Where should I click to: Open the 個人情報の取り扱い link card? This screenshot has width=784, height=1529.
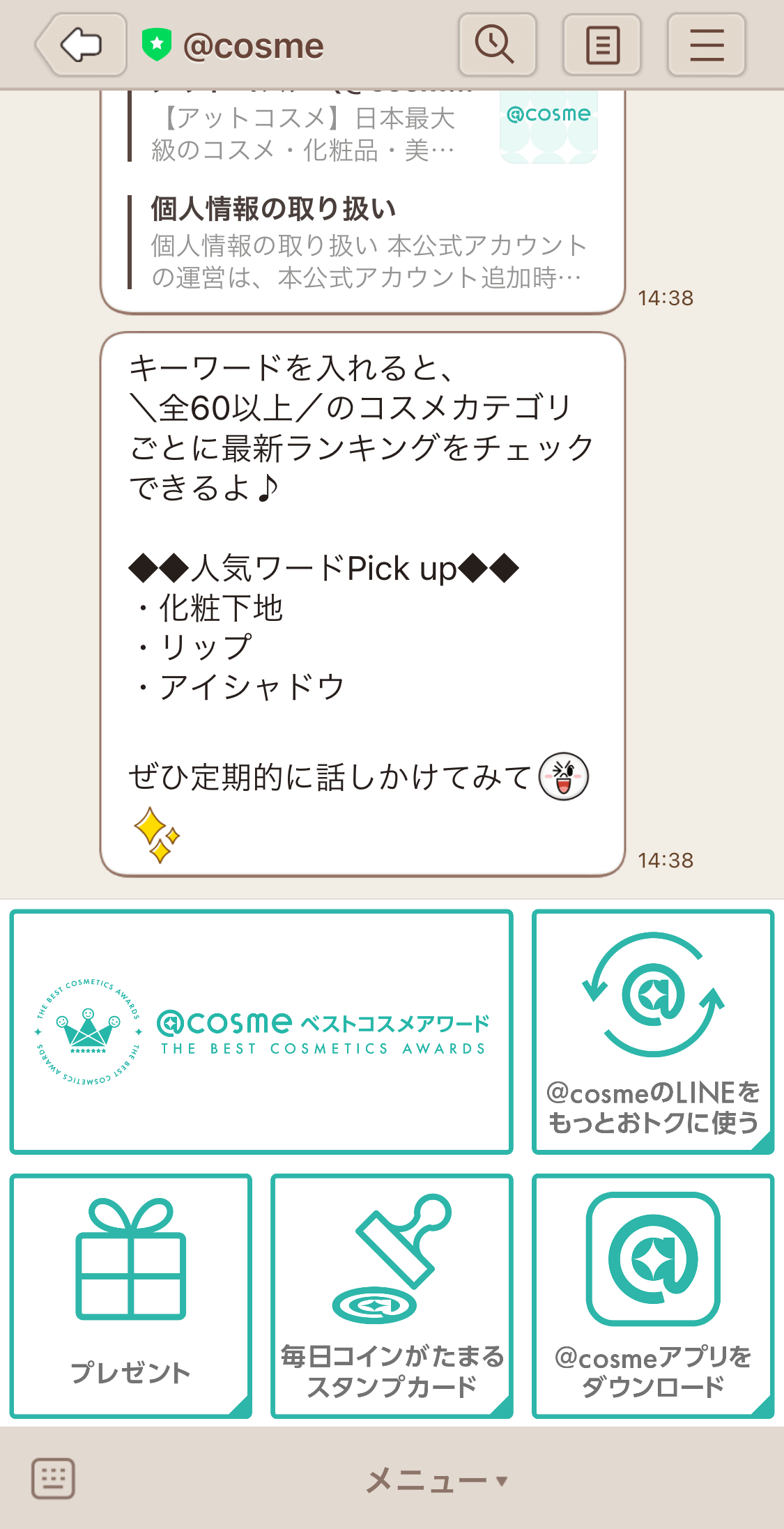(x=362, y=242)
